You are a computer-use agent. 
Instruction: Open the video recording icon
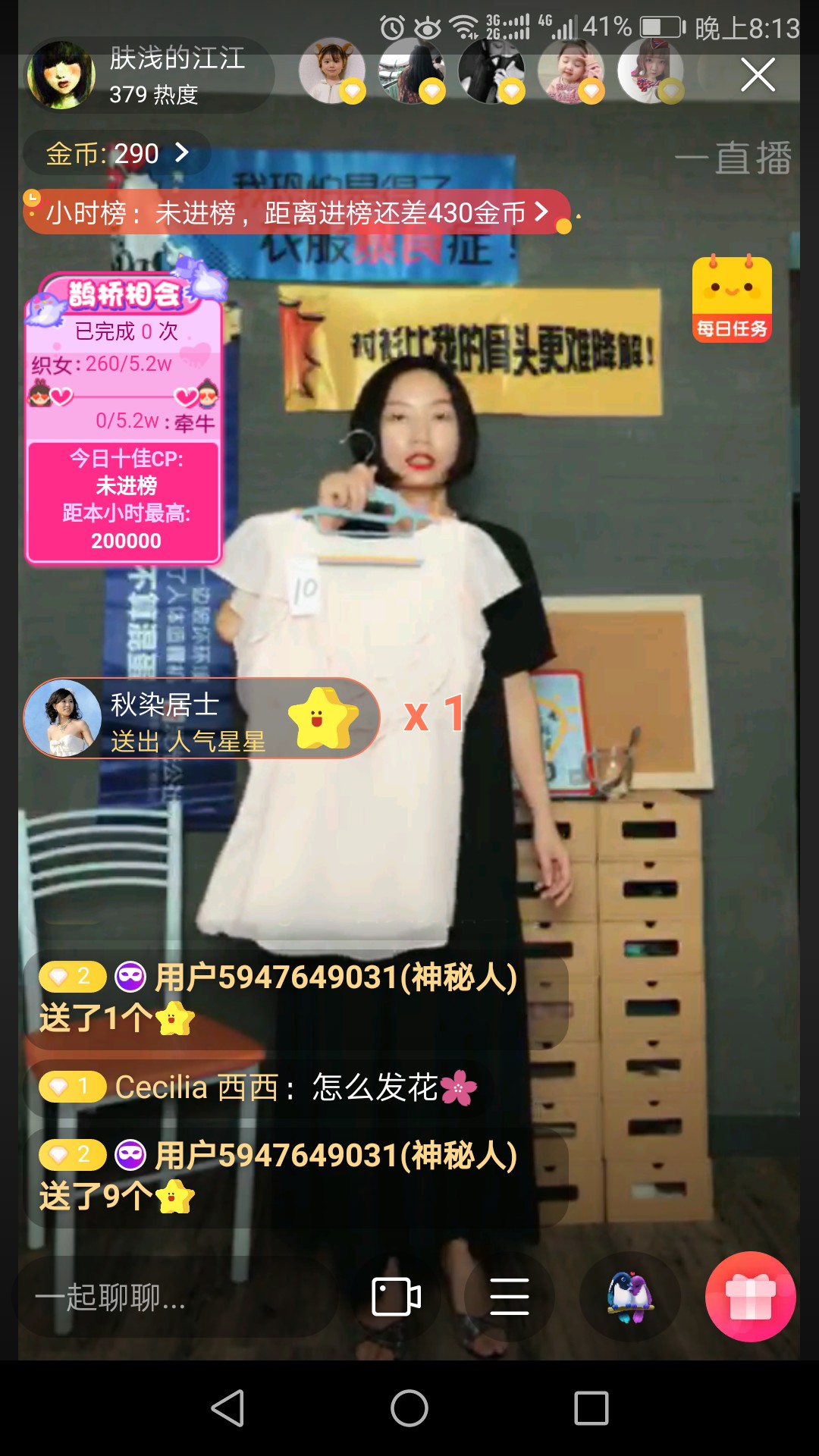[396, 1297]
